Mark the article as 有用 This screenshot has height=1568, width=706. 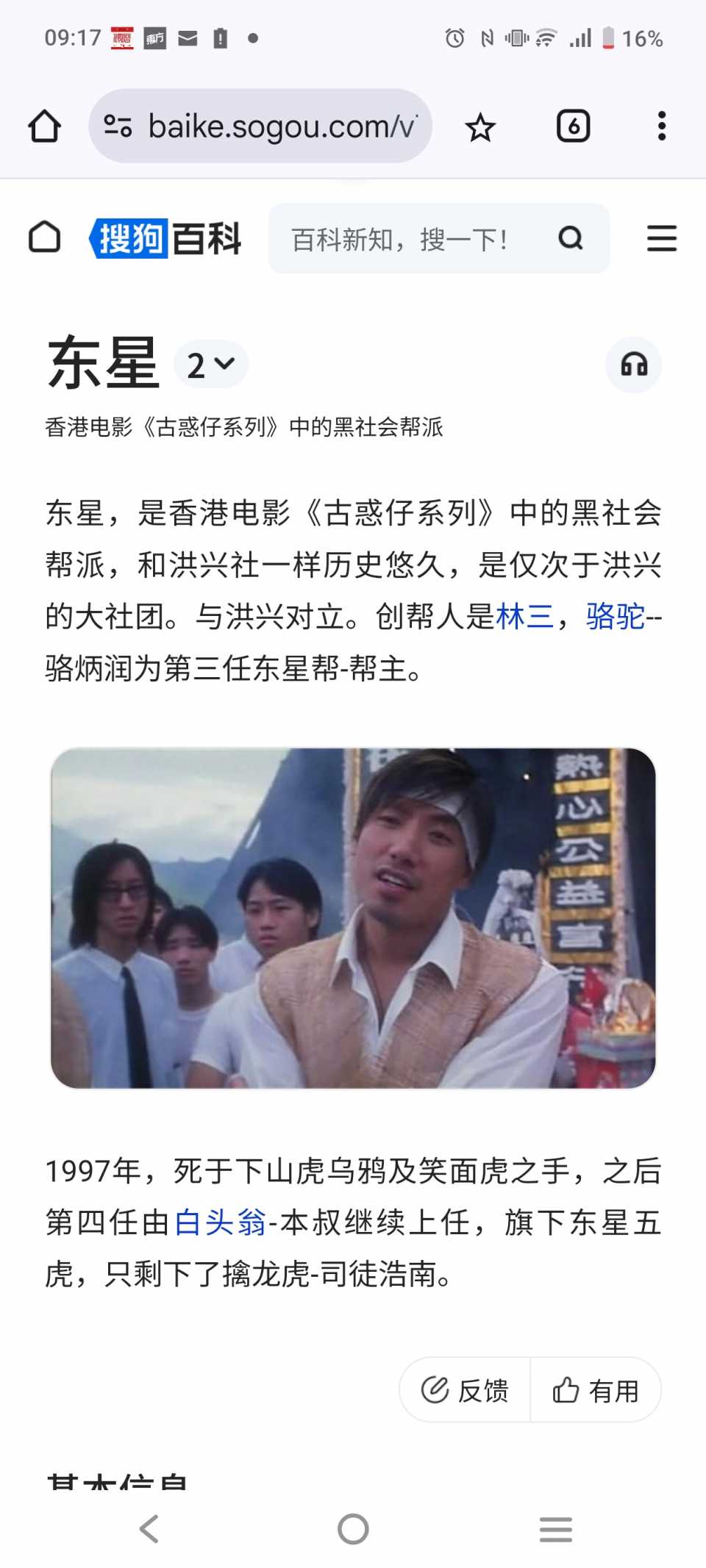[x=596, y=1390]
